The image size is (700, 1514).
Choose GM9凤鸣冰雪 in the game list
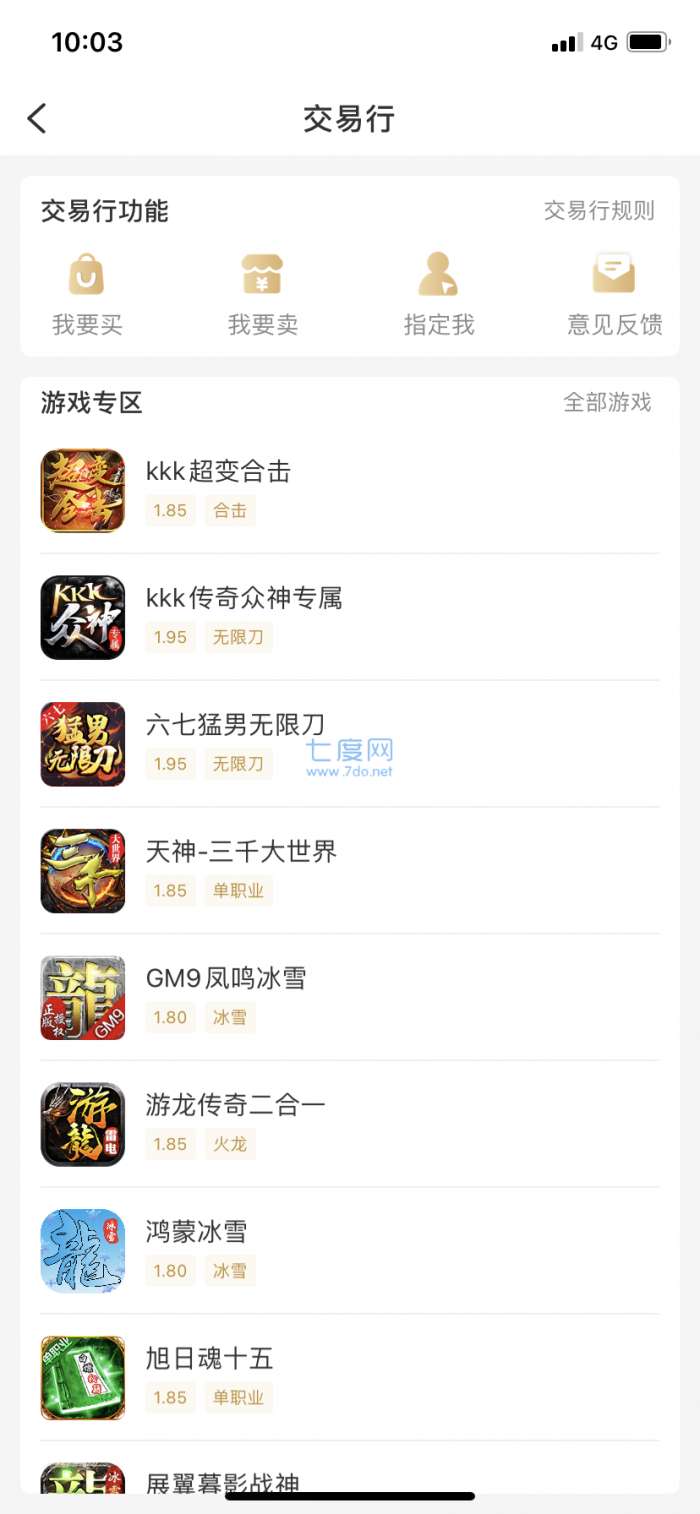(x=350, y=998)
